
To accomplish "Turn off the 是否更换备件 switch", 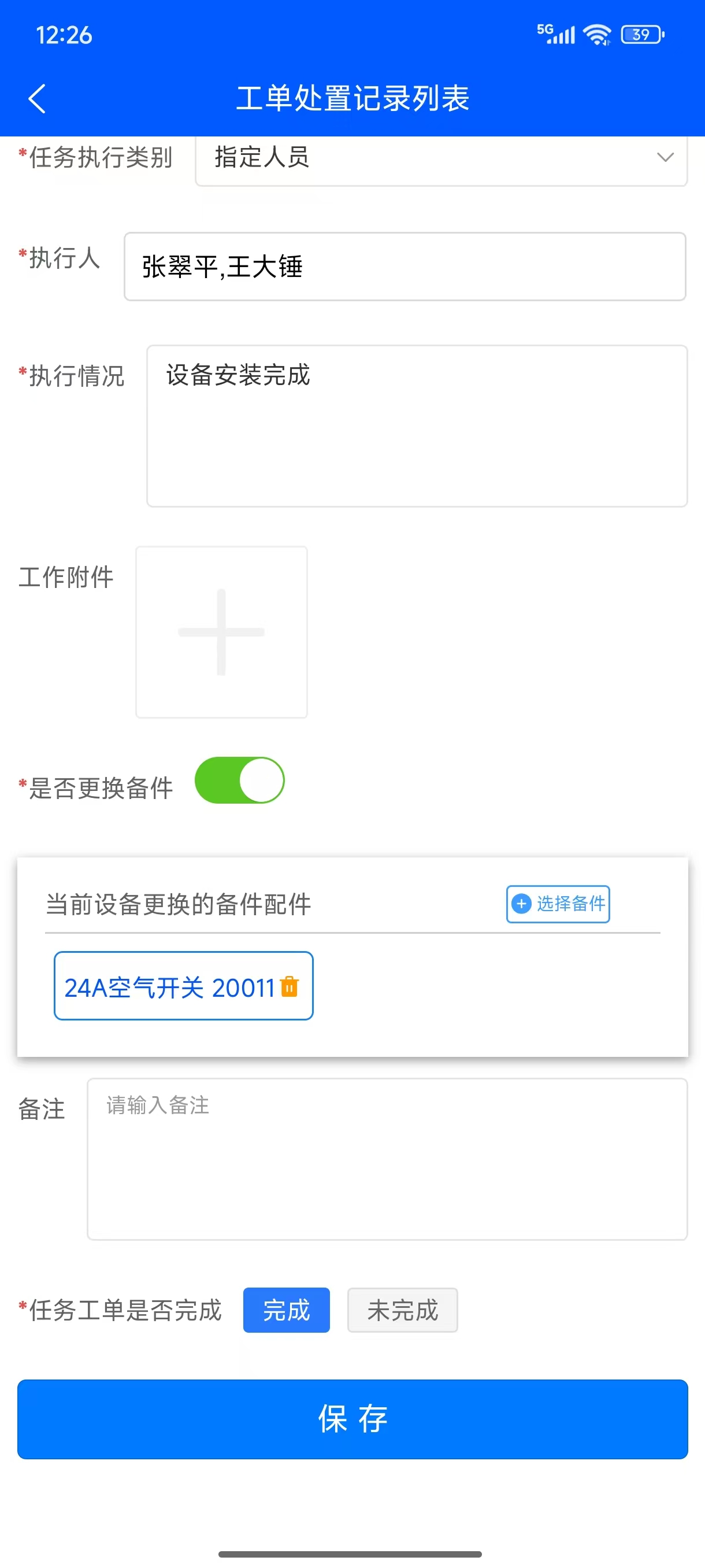I will pyautogui.click(x=240, y=781).
